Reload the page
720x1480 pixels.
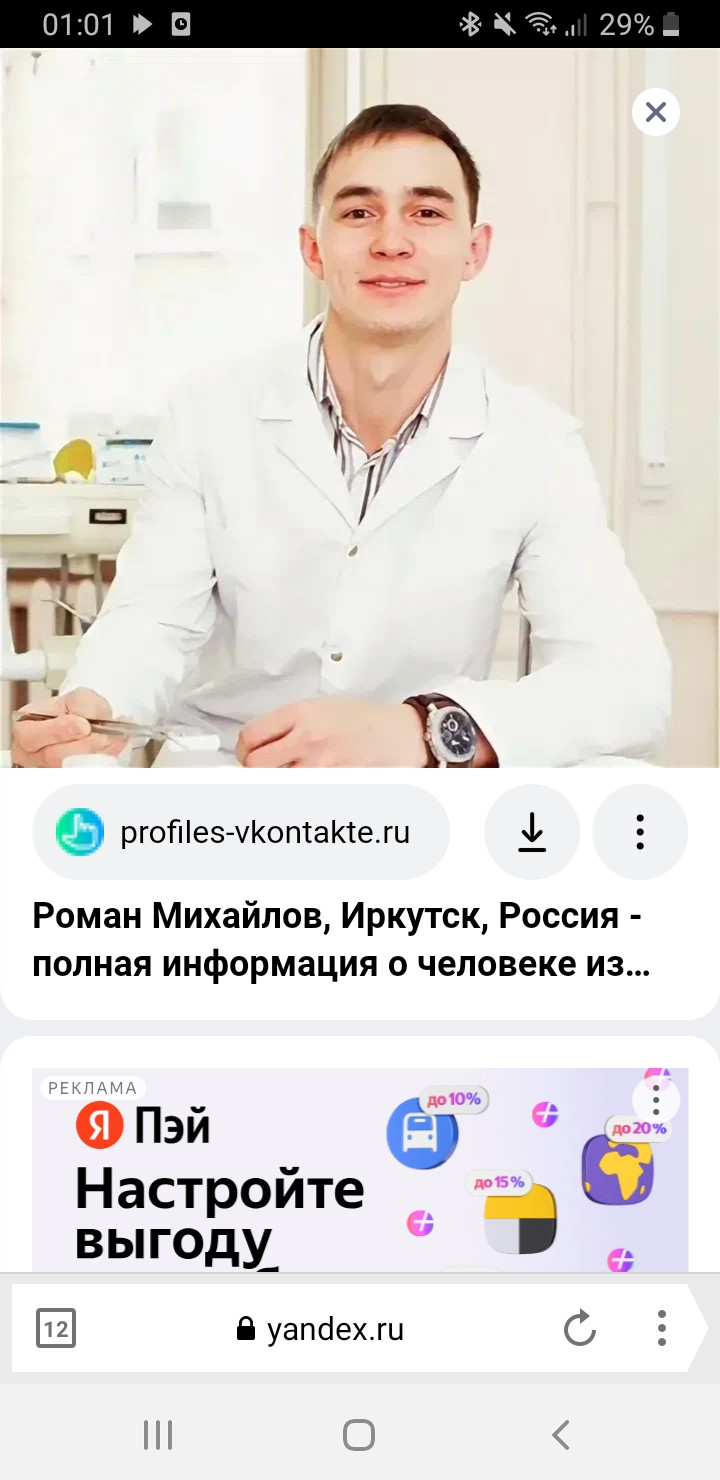click(x=580, y=1329)
